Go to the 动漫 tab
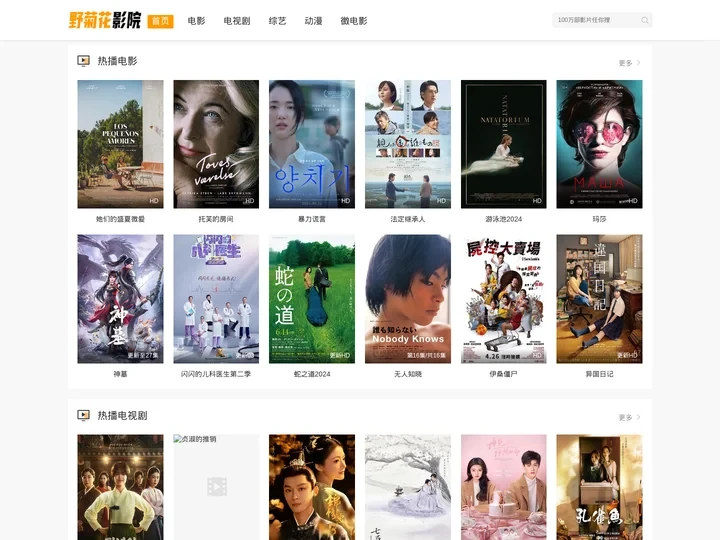Image resolution: width=720 pixels, height=540 pixels. pyautogui.click(x=313, y=20)
